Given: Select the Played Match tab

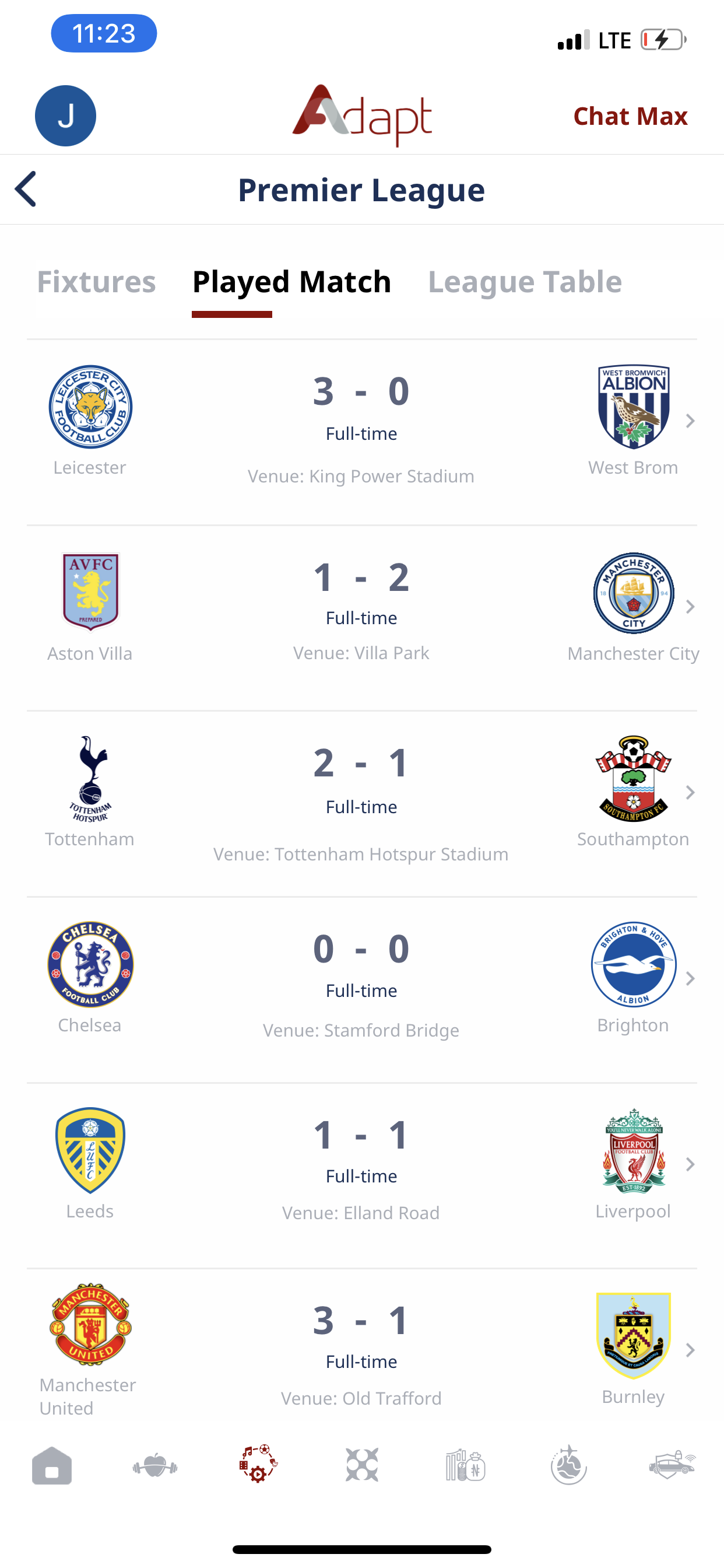Looking at the screenshot, I should point(291,282).
